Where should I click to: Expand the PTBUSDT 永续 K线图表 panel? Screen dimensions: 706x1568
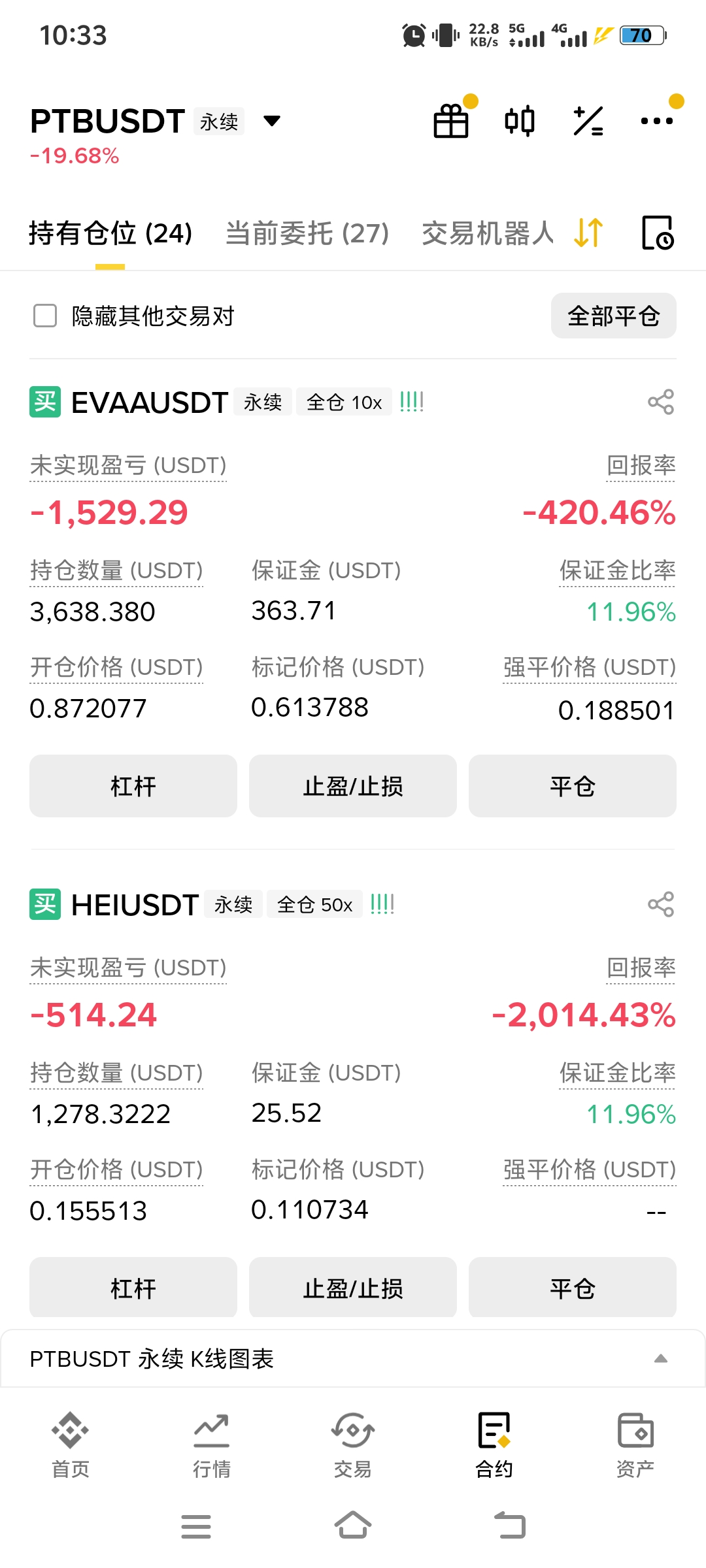click(x=660, y=1359)
